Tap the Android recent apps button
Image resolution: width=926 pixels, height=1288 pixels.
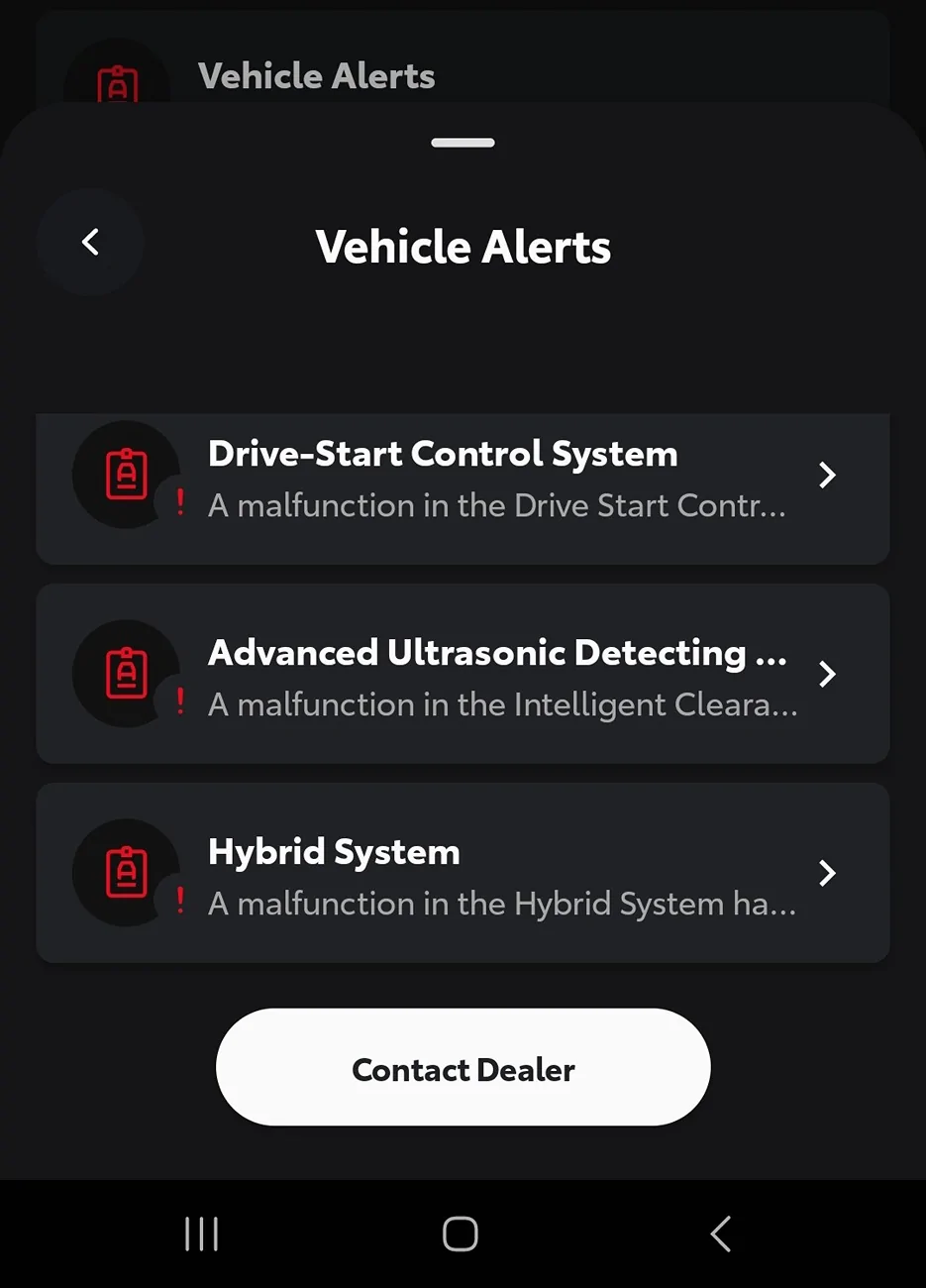[201, 1234]
